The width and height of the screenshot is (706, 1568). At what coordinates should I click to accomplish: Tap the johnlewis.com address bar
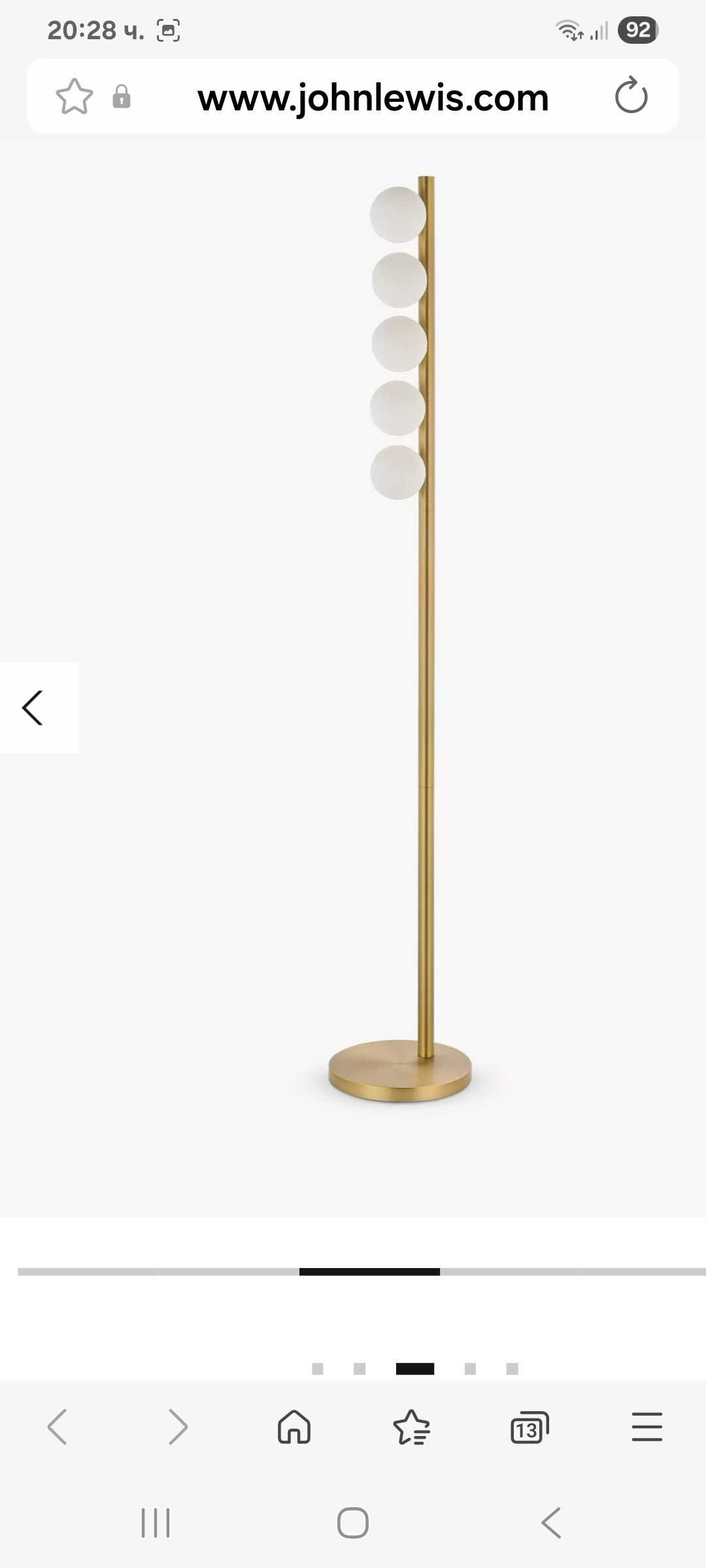pos(373,98)
